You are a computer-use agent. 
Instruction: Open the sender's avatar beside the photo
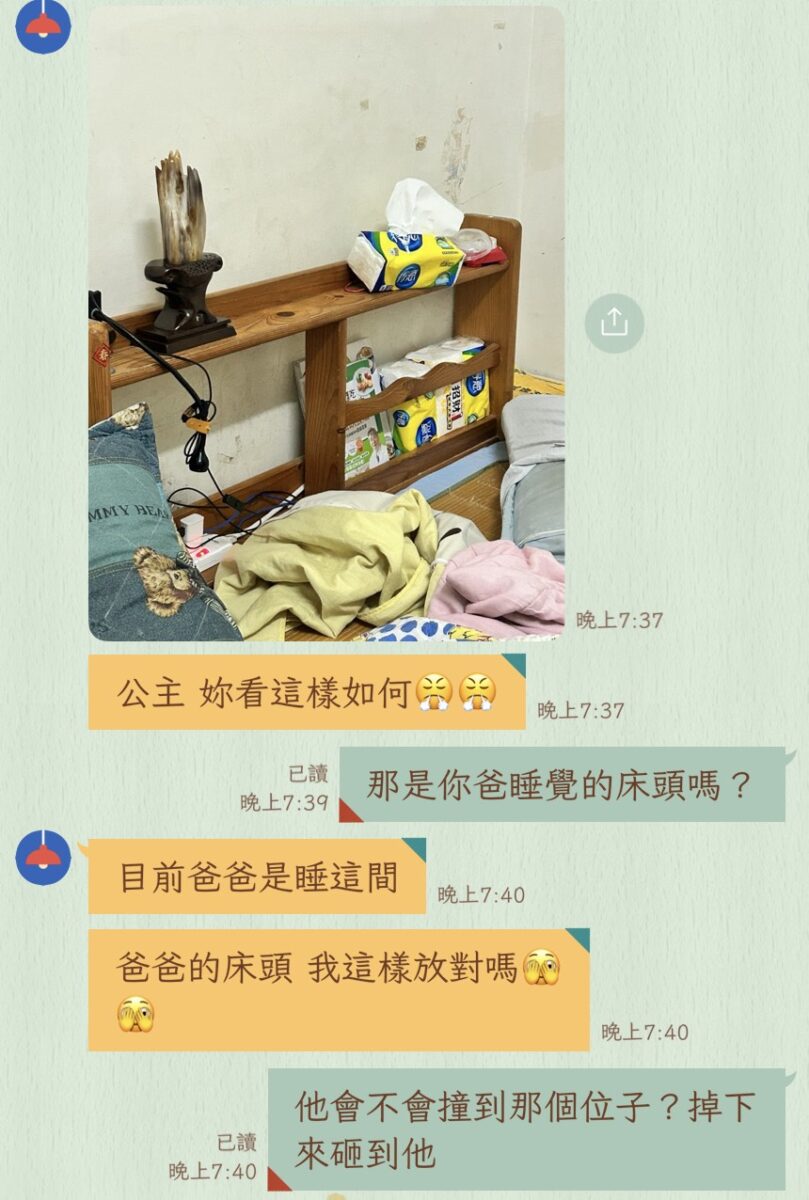pyautogui.click(x=43, y=25)
